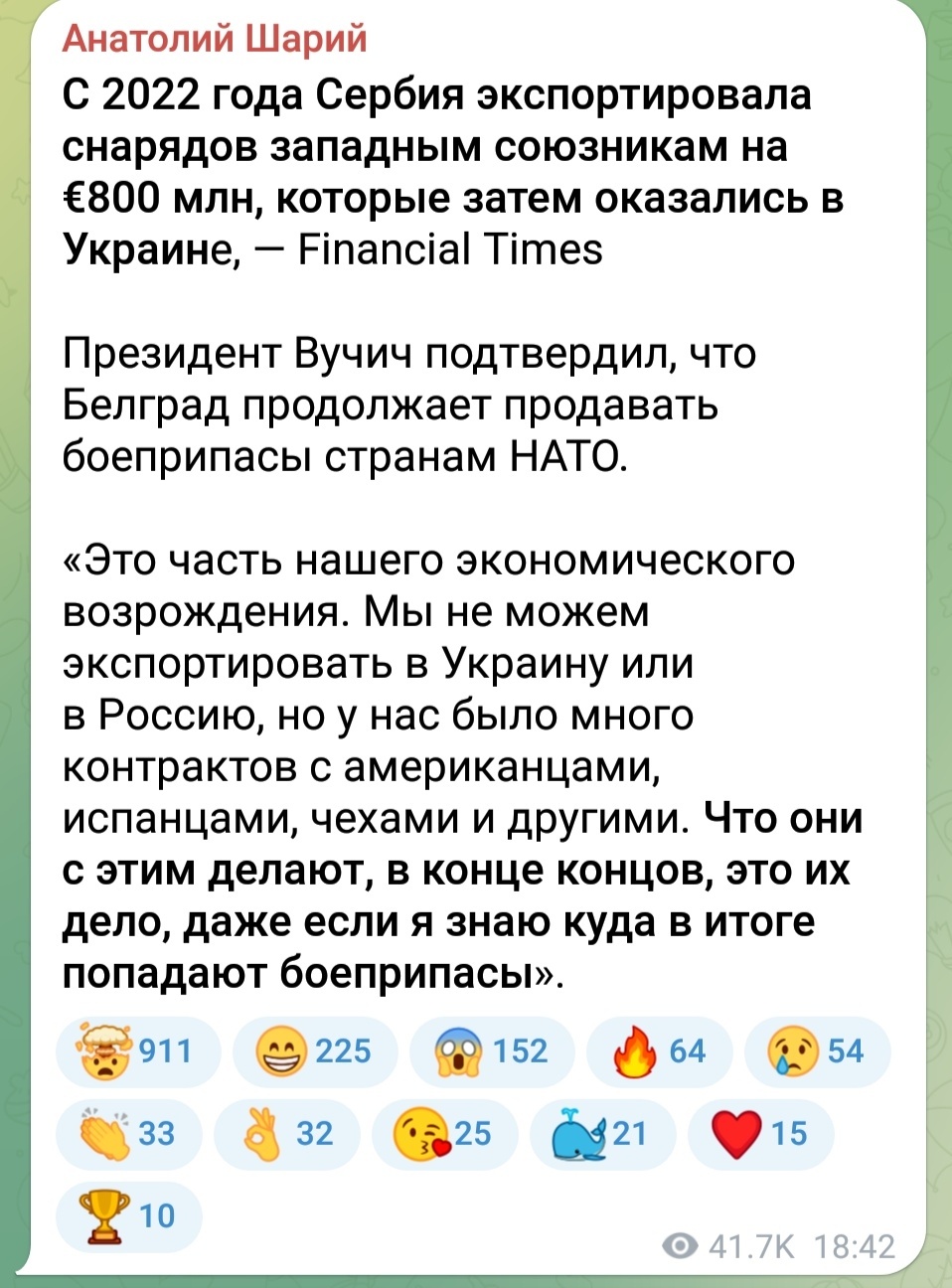React with trophy emoji (10)
The height and width of the screenshot is (1288, 952).
(x=129, y=1216)
